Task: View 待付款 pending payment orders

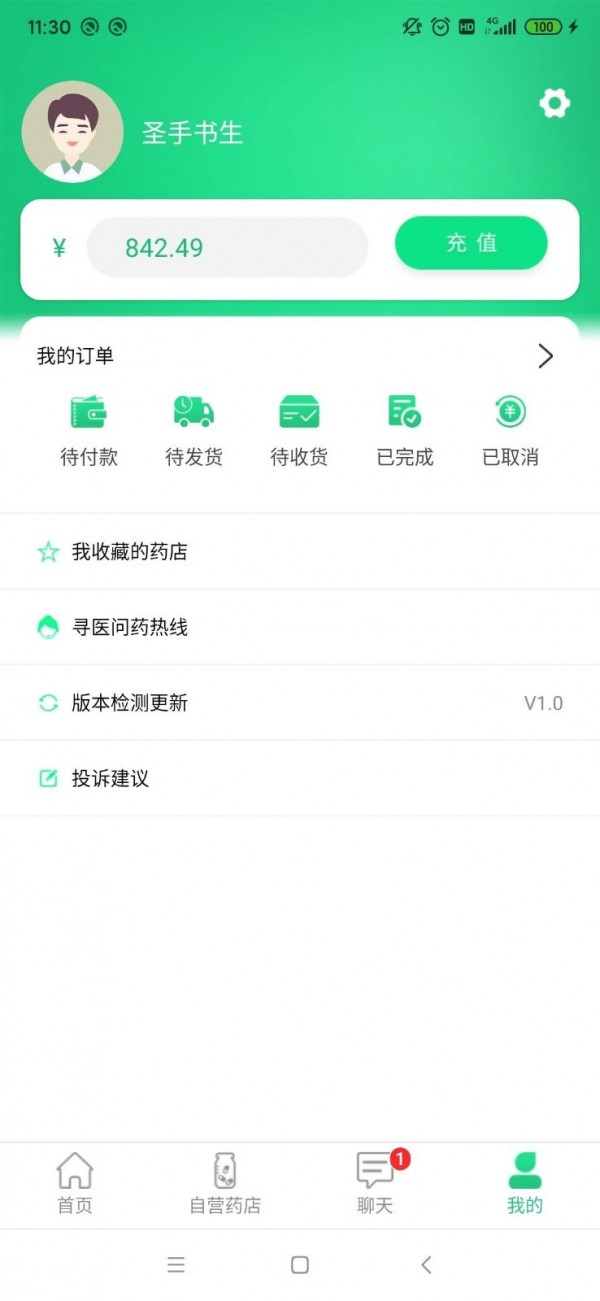Action: tap(89, 431)
